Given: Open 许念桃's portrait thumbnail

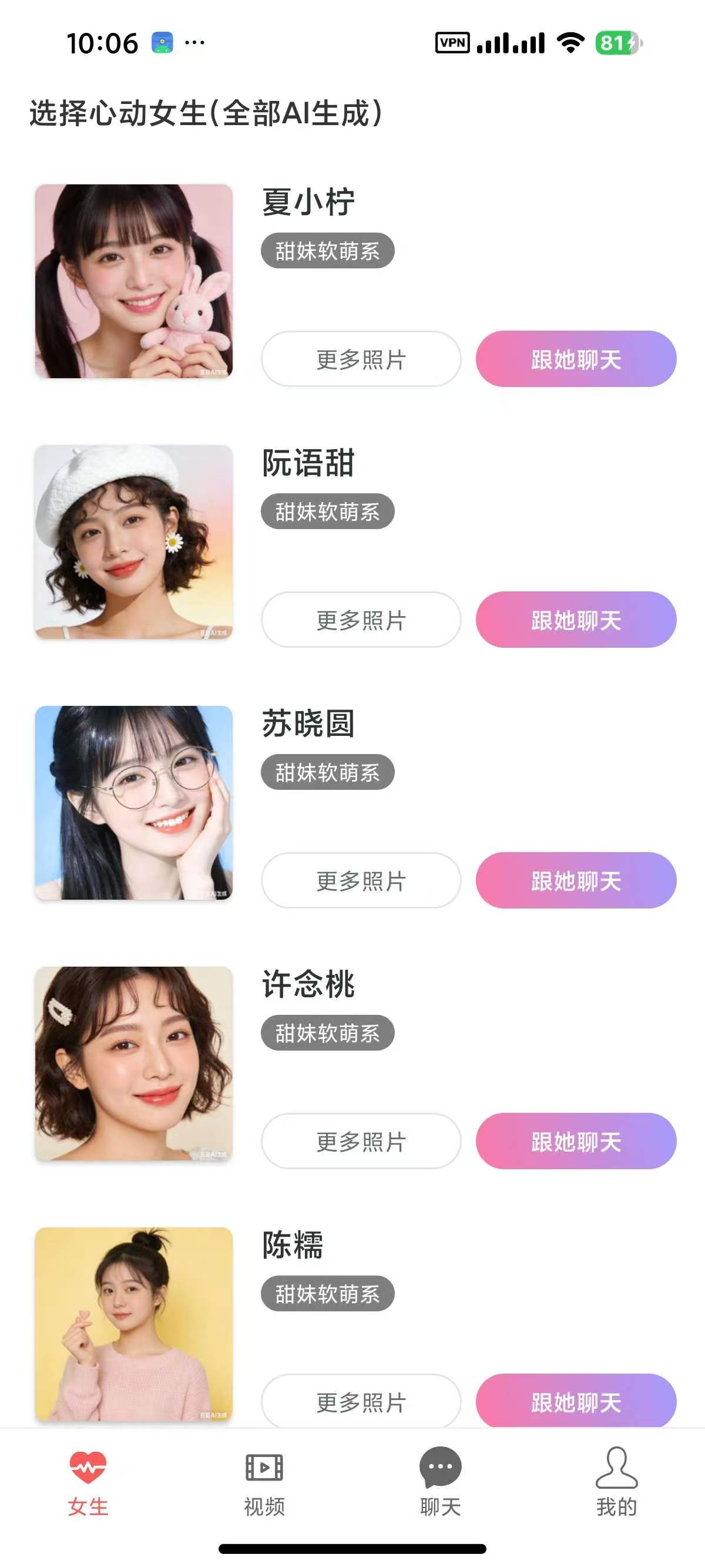Looking at the screenshot, I should [x=134, y=1063].
